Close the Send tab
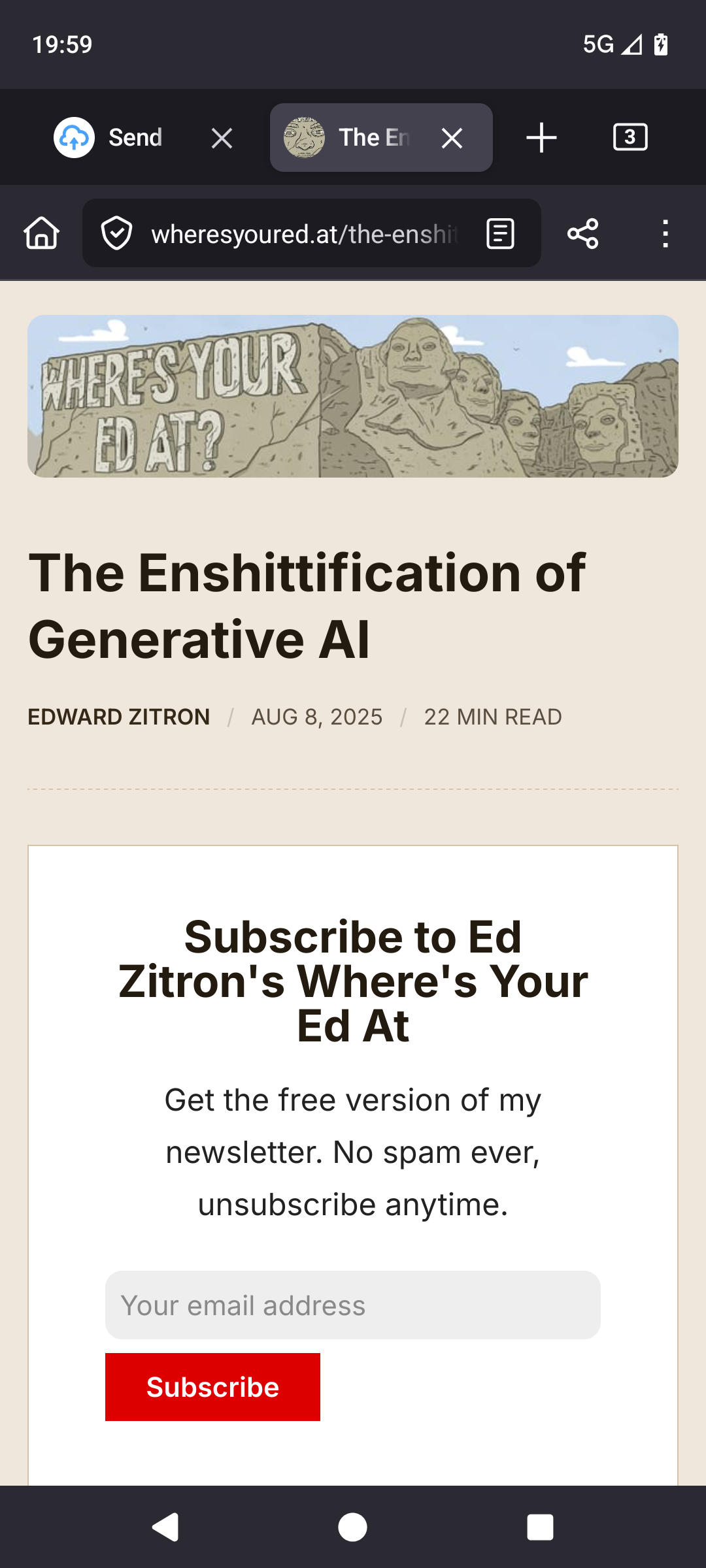 tap(222, 138)
